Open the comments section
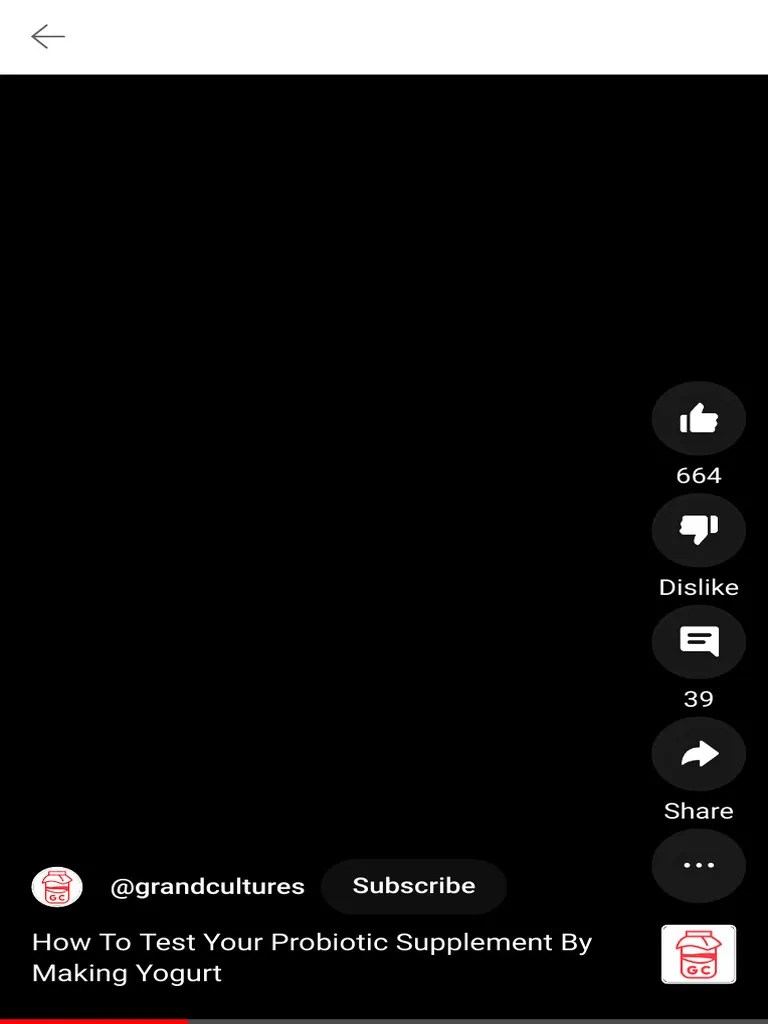This screenshot has width=768, height=1024. pos(698,642)
